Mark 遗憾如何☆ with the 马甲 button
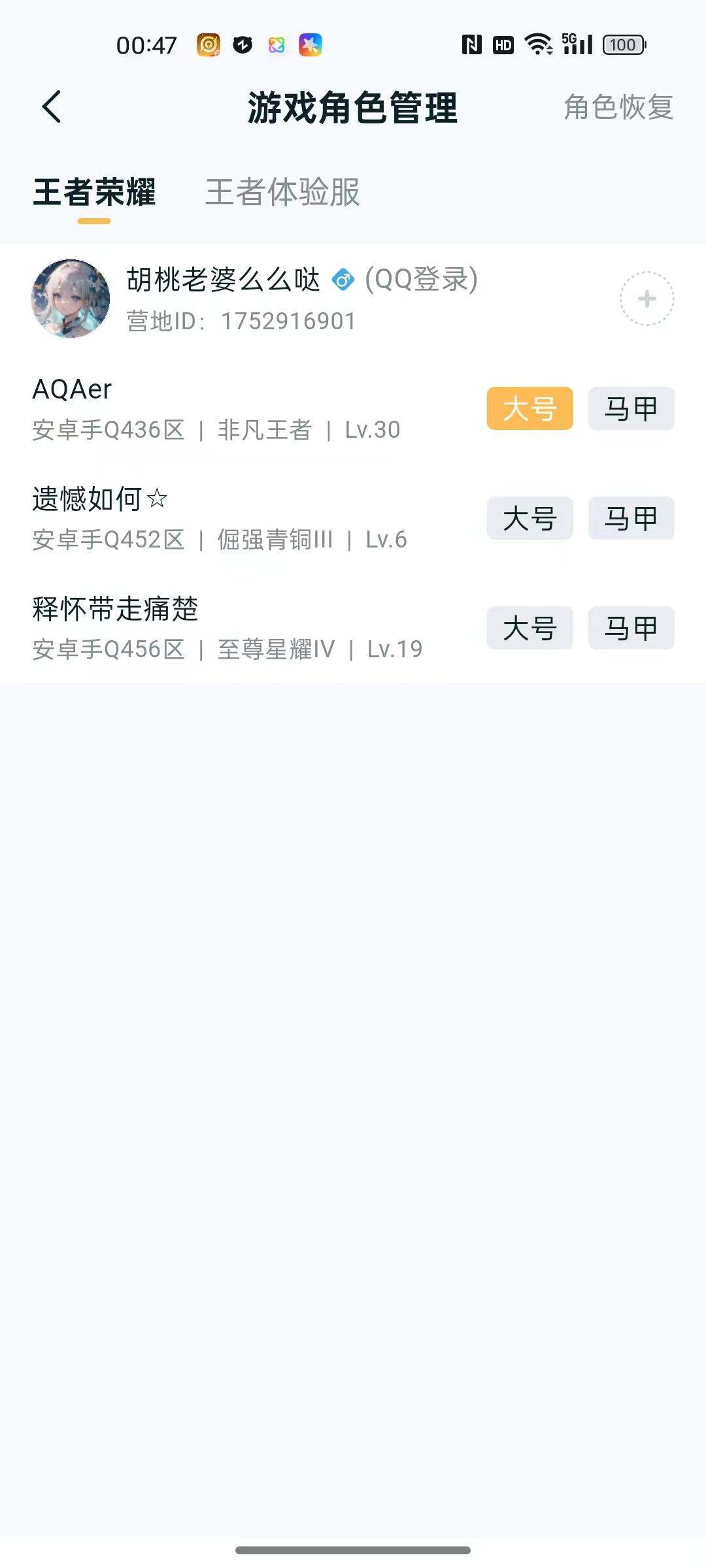This screenshot has width=706, height=1568. (x=630, y=518)
